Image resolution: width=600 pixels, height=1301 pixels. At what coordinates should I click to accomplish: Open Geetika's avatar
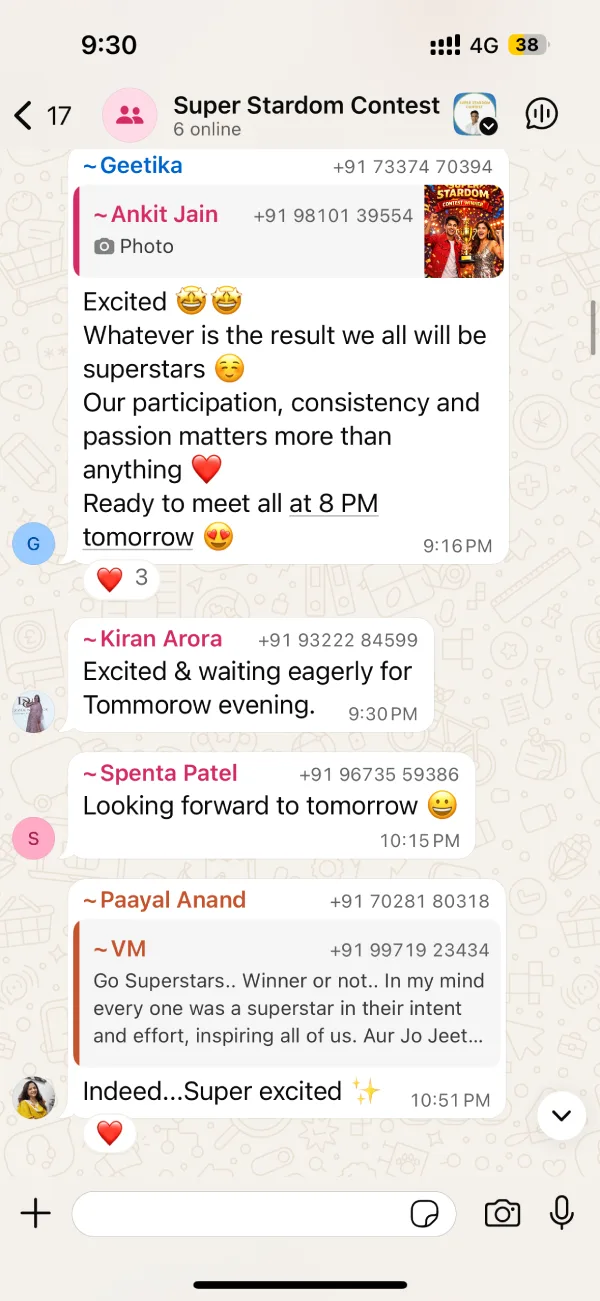[x=34, y=544]
